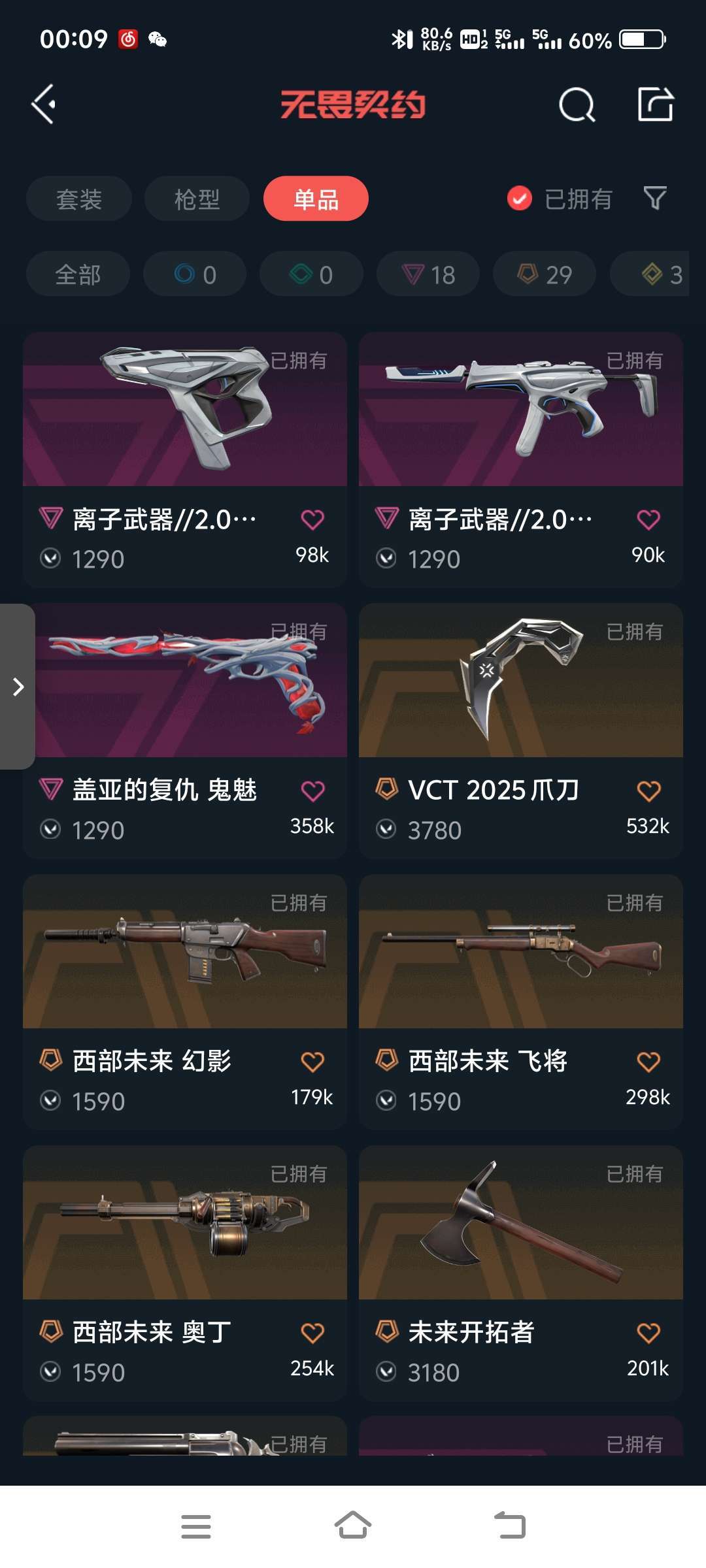Open the search icon in the header
This screenshot has width=706, height=1568.
[577, 105]
